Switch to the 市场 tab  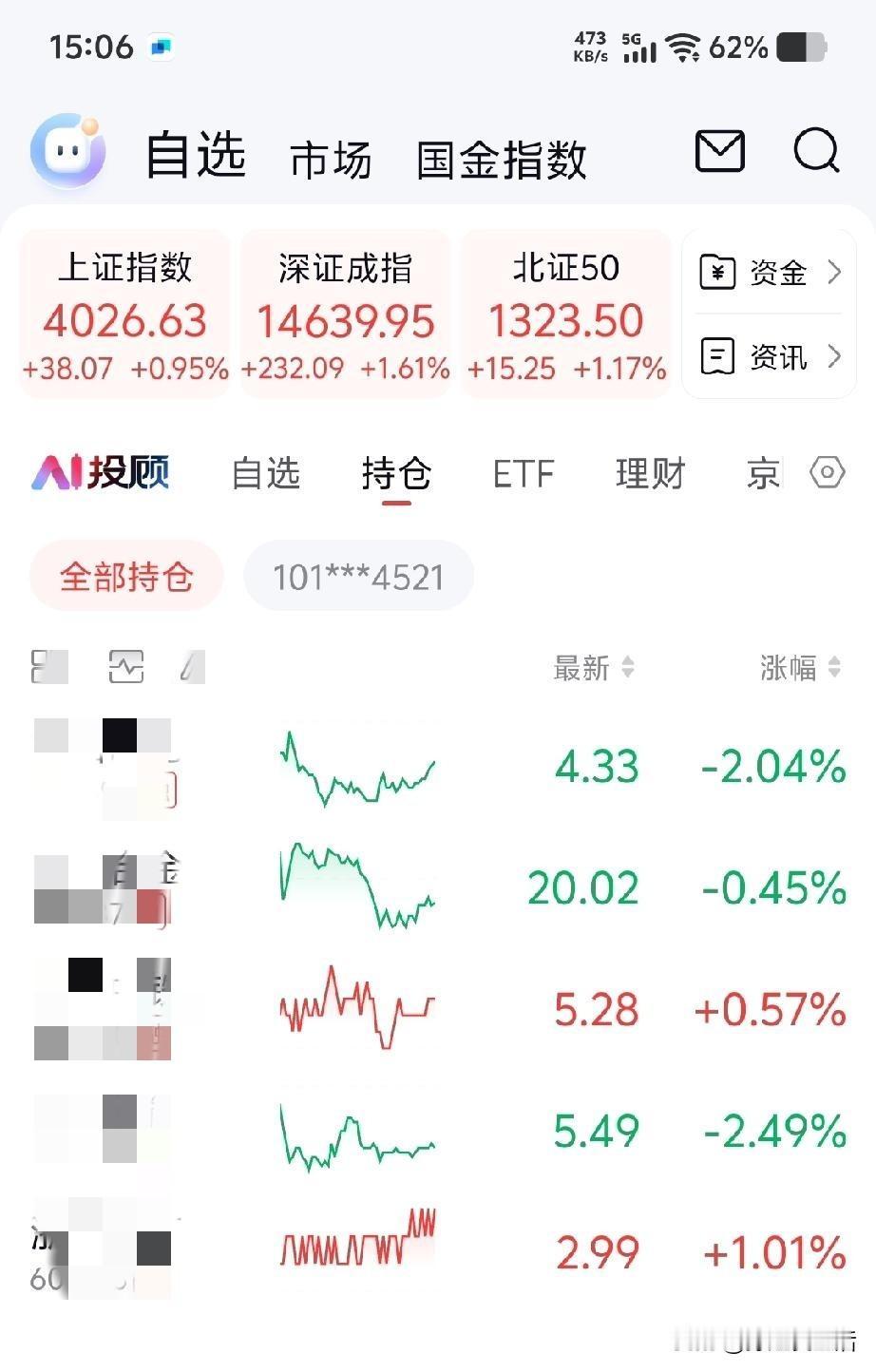331,160
